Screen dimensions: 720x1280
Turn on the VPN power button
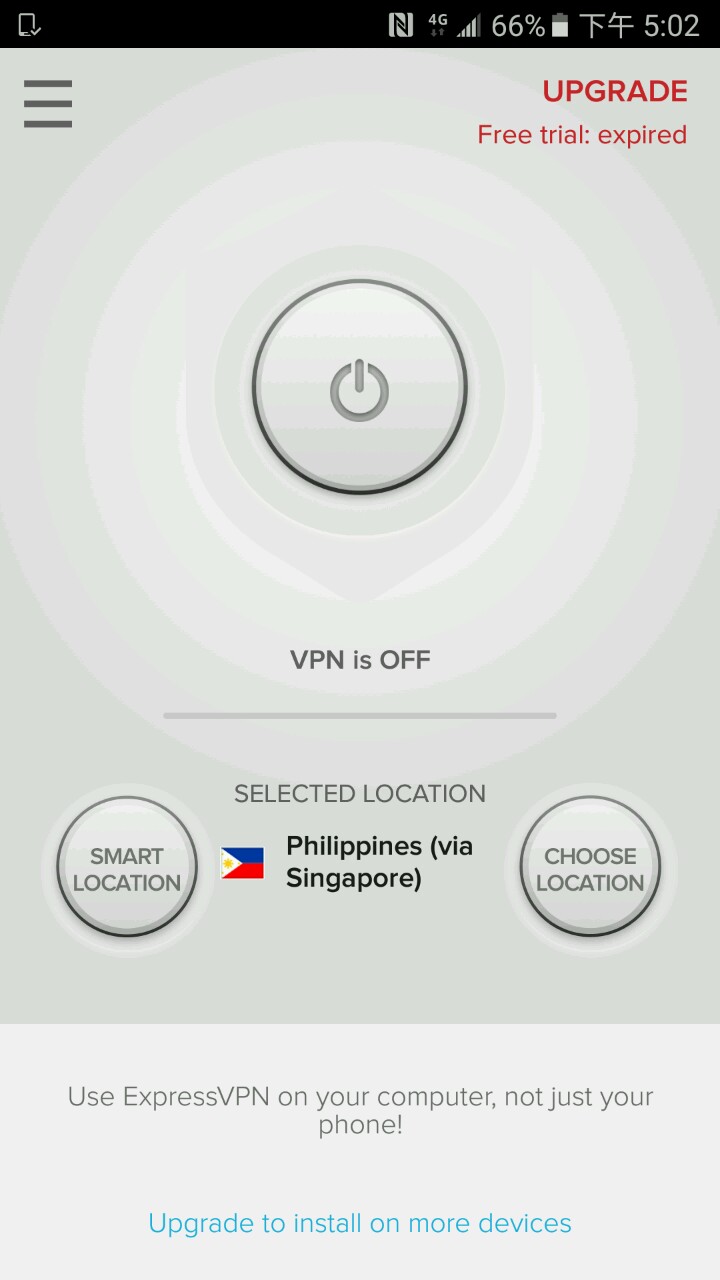click(360, 387)
